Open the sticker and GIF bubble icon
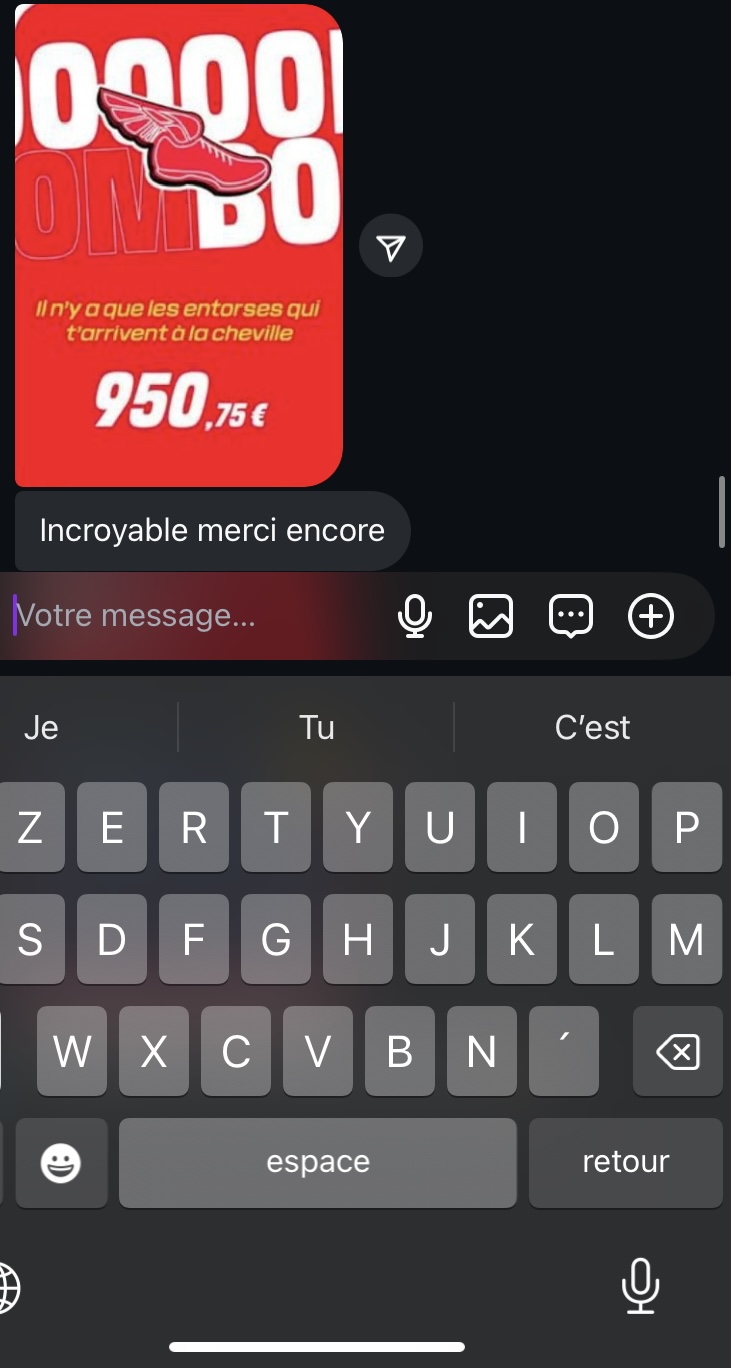Screen dimensions: 731x1368 pyautogui.click(x=571, y=616)
